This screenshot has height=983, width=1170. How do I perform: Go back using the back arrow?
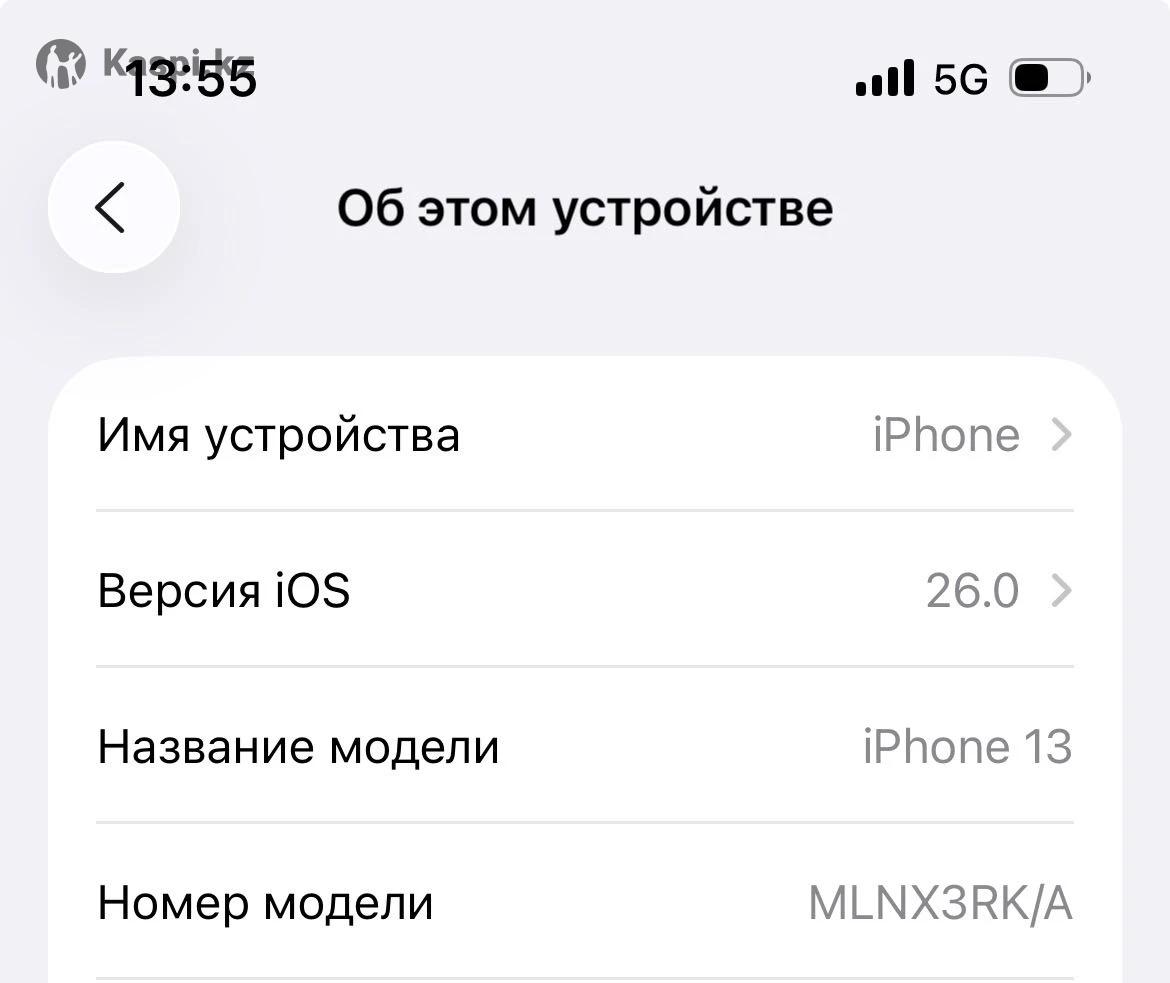pyautogui.click(x=113, y=208)
